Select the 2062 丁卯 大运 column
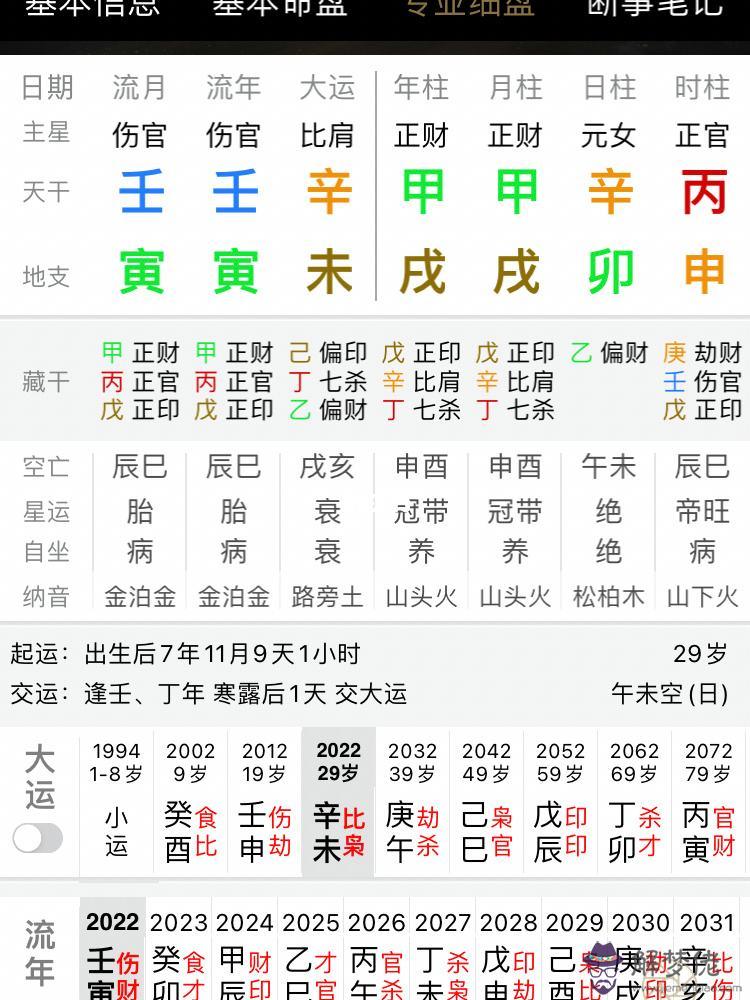Image resolution: width=750 pixels, height=1000 pixels. (x=635, y=802)
